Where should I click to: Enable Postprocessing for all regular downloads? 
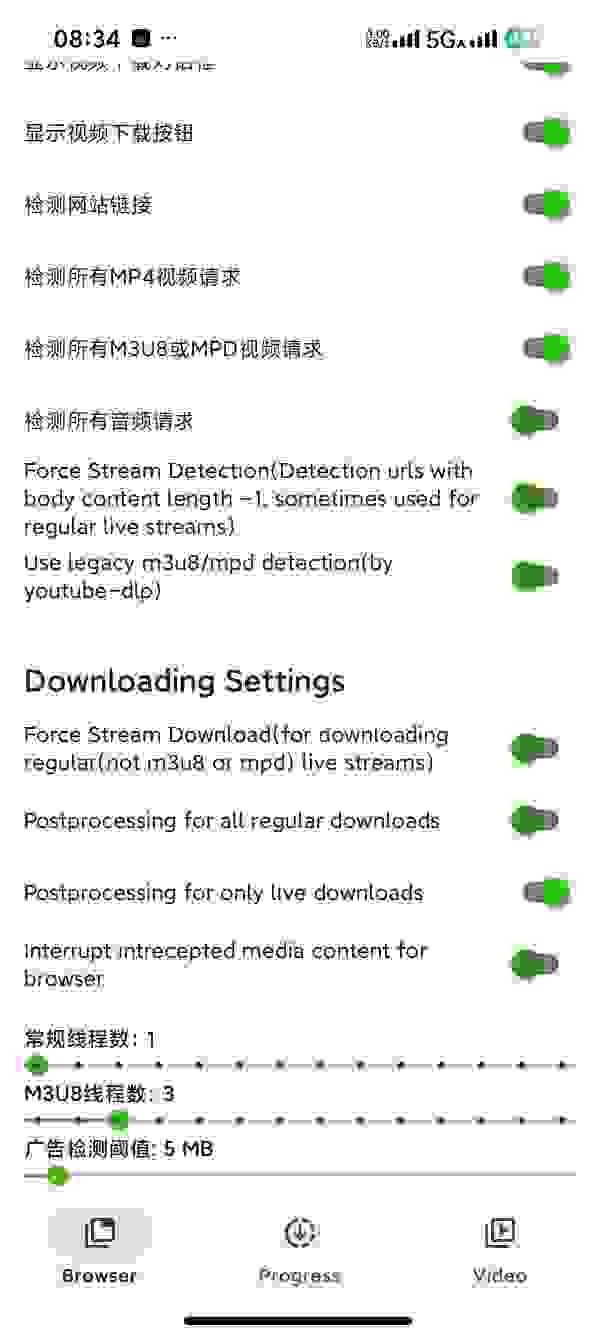coord(535,820)
